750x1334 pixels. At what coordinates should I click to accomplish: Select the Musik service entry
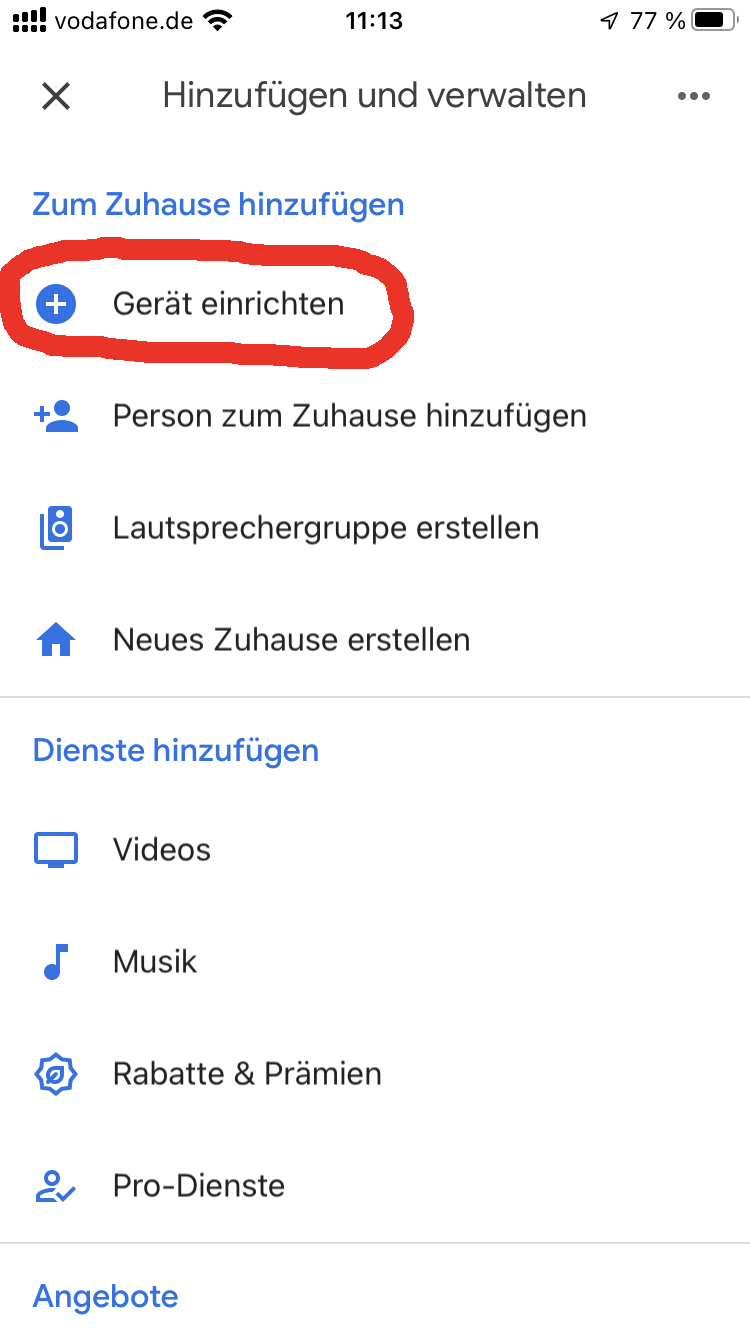pyautogui.click(x=154, y=961)
